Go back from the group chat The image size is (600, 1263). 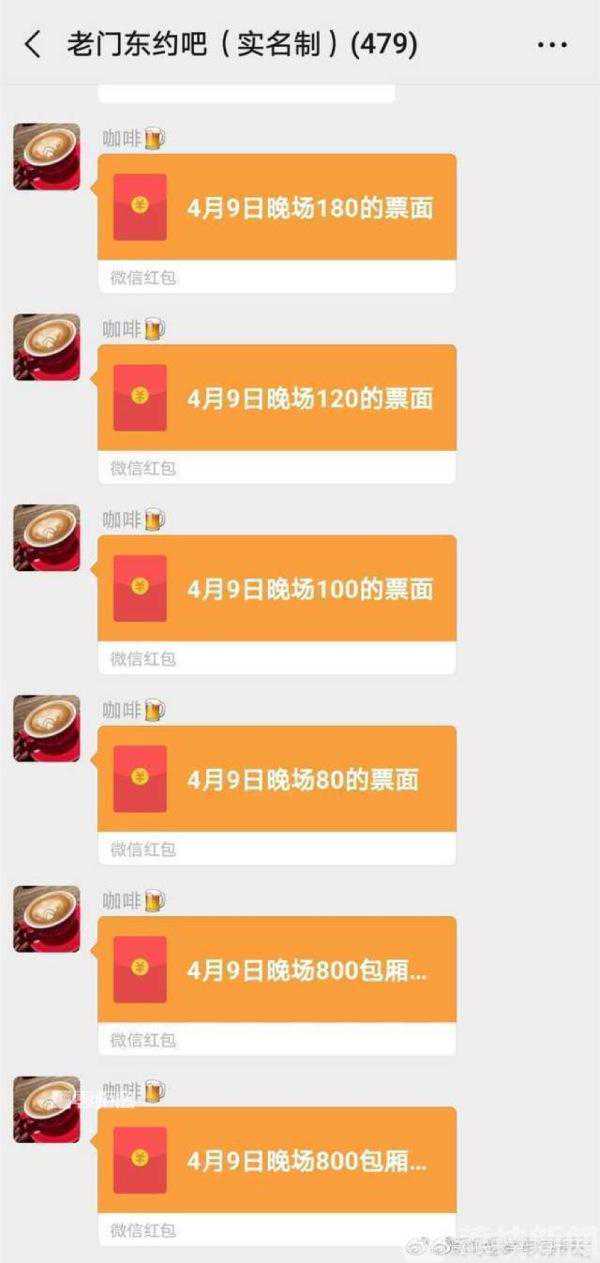(33, 44)
